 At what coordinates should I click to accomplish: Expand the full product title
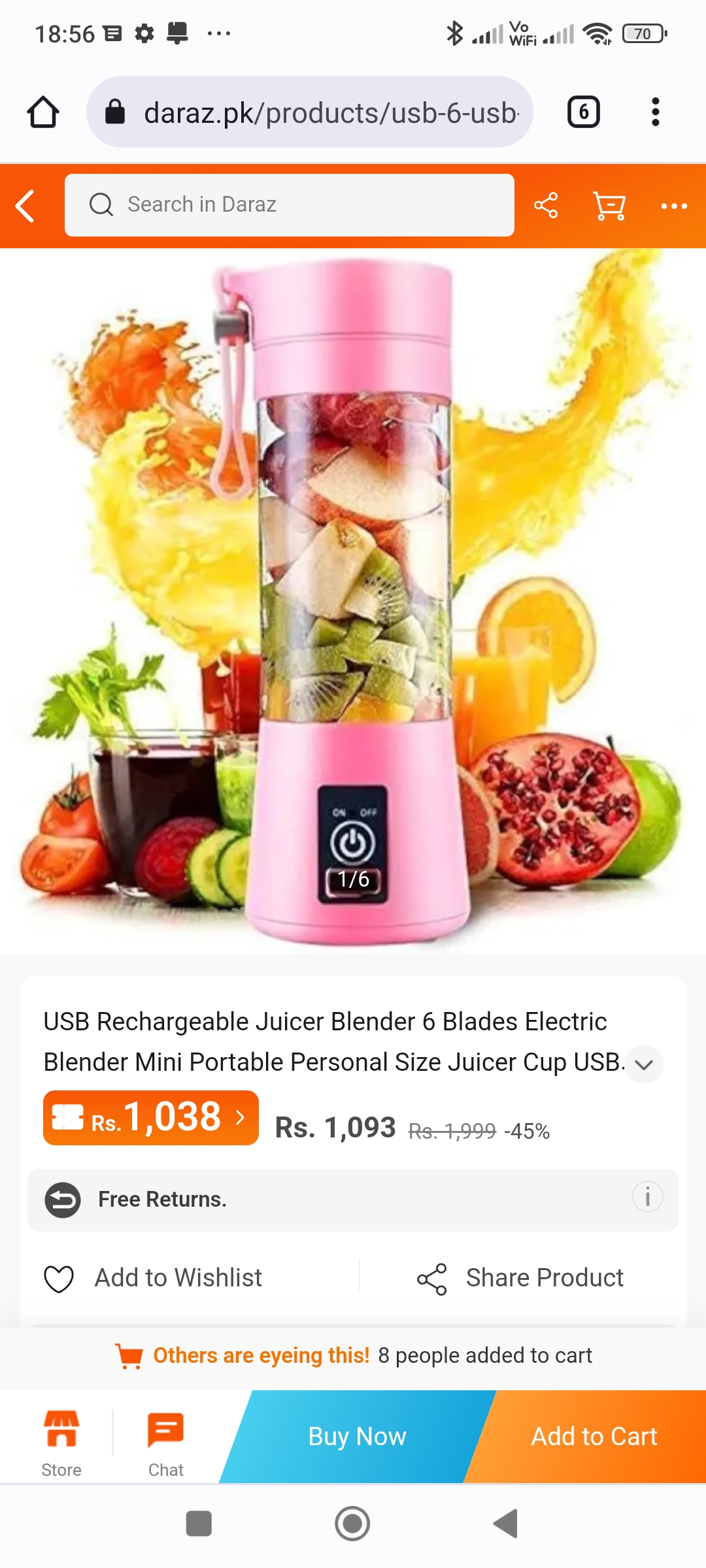coord(644,1064)
